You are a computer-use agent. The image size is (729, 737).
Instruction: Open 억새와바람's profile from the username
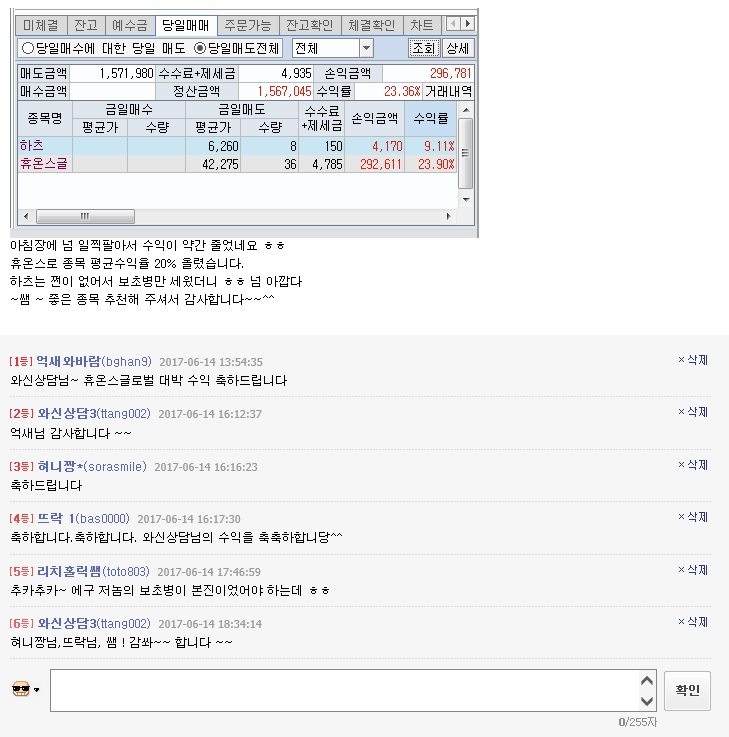coord(68,361)
